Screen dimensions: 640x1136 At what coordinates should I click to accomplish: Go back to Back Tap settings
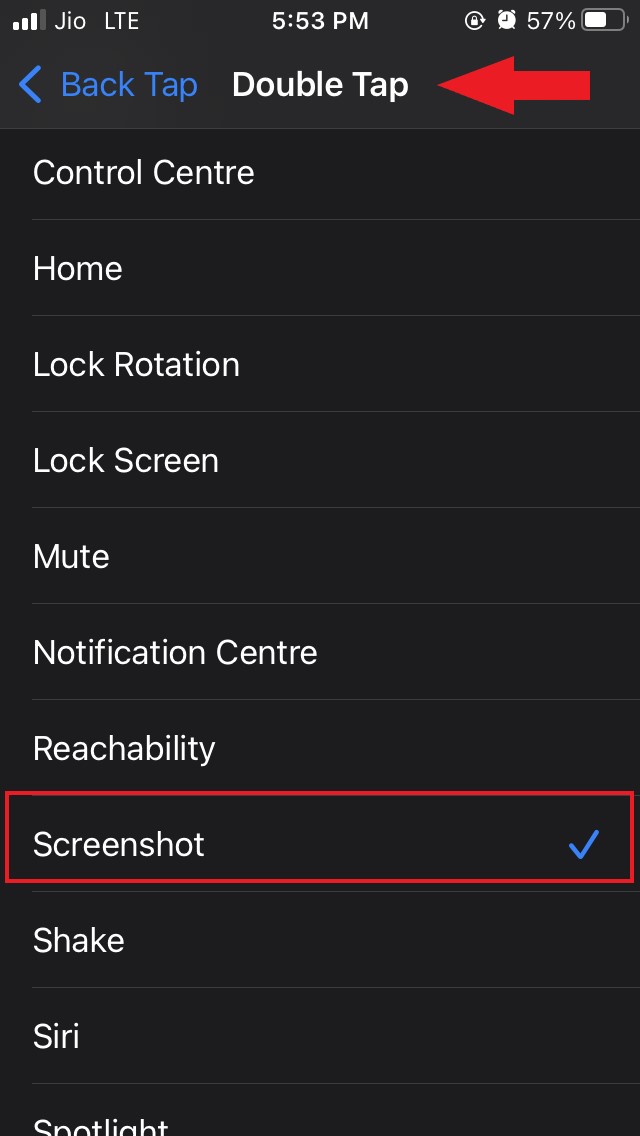pos(108,85)
